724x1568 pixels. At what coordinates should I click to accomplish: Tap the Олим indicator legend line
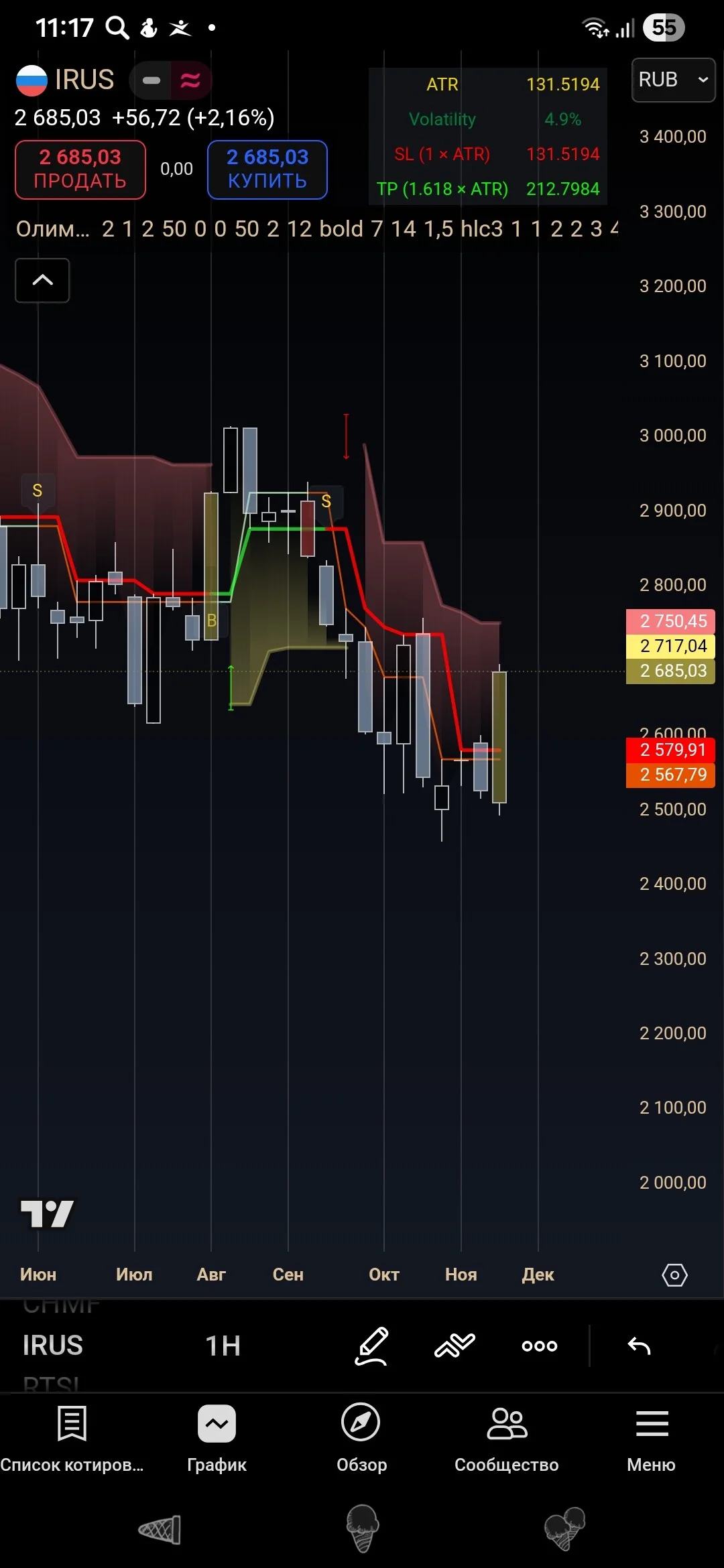point(315,229)
